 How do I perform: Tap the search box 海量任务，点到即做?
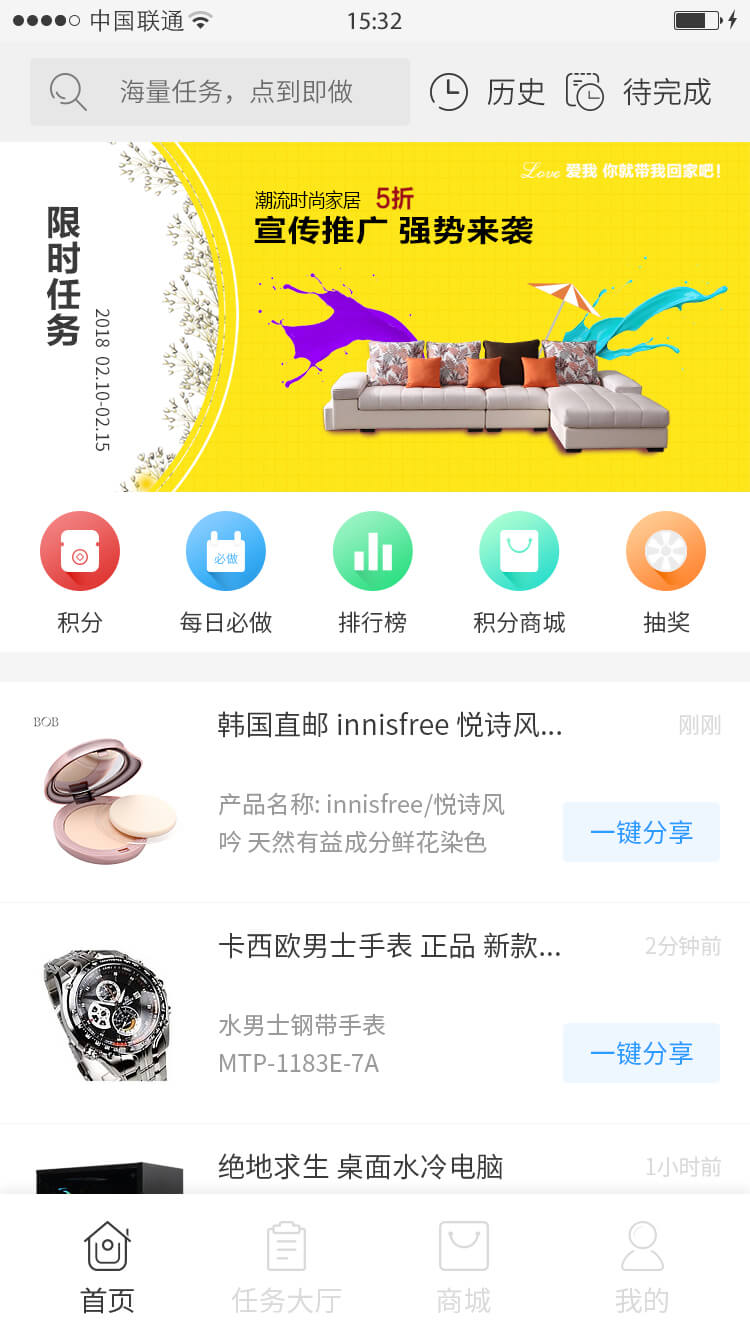click(x=220, y=92)
